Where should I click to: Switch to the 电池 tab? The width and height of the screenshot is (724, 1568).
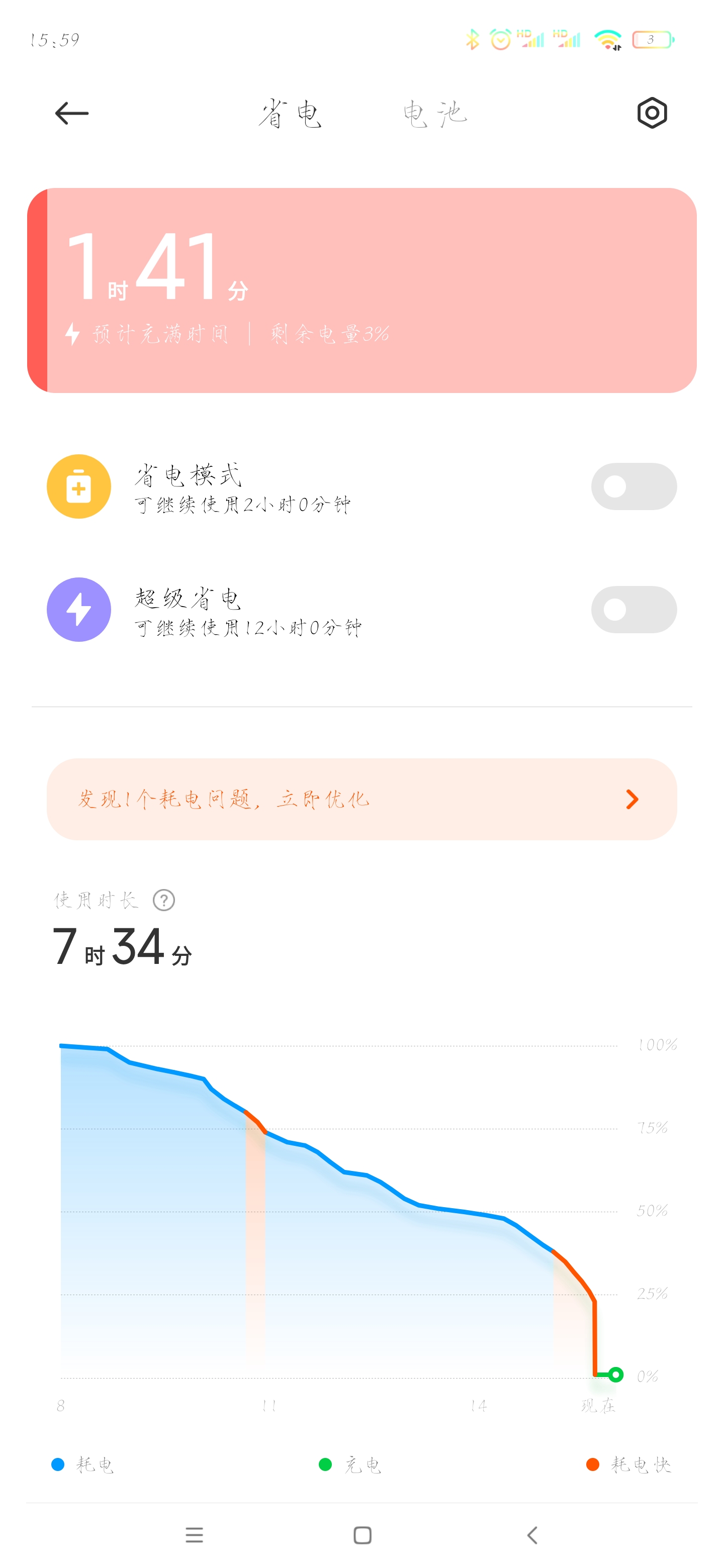[x=435, y=114]
